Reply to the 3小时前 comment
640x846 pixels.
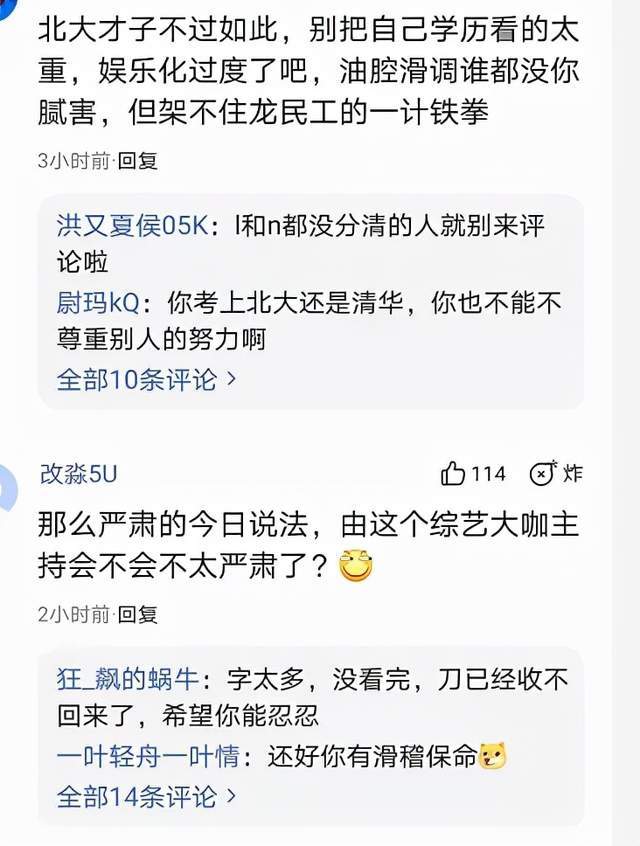point(137,160)
